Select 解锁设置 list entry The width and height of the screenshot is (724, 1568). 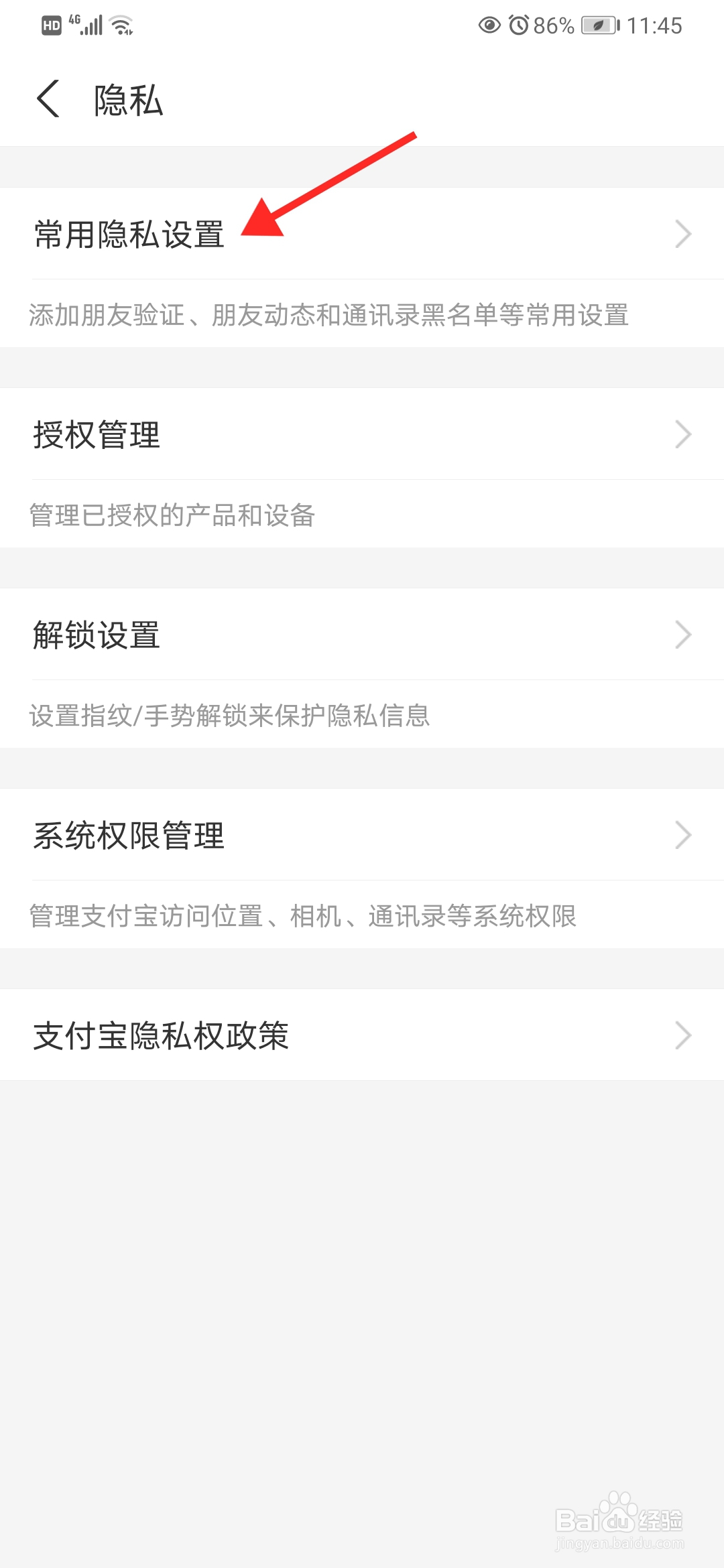96,635
